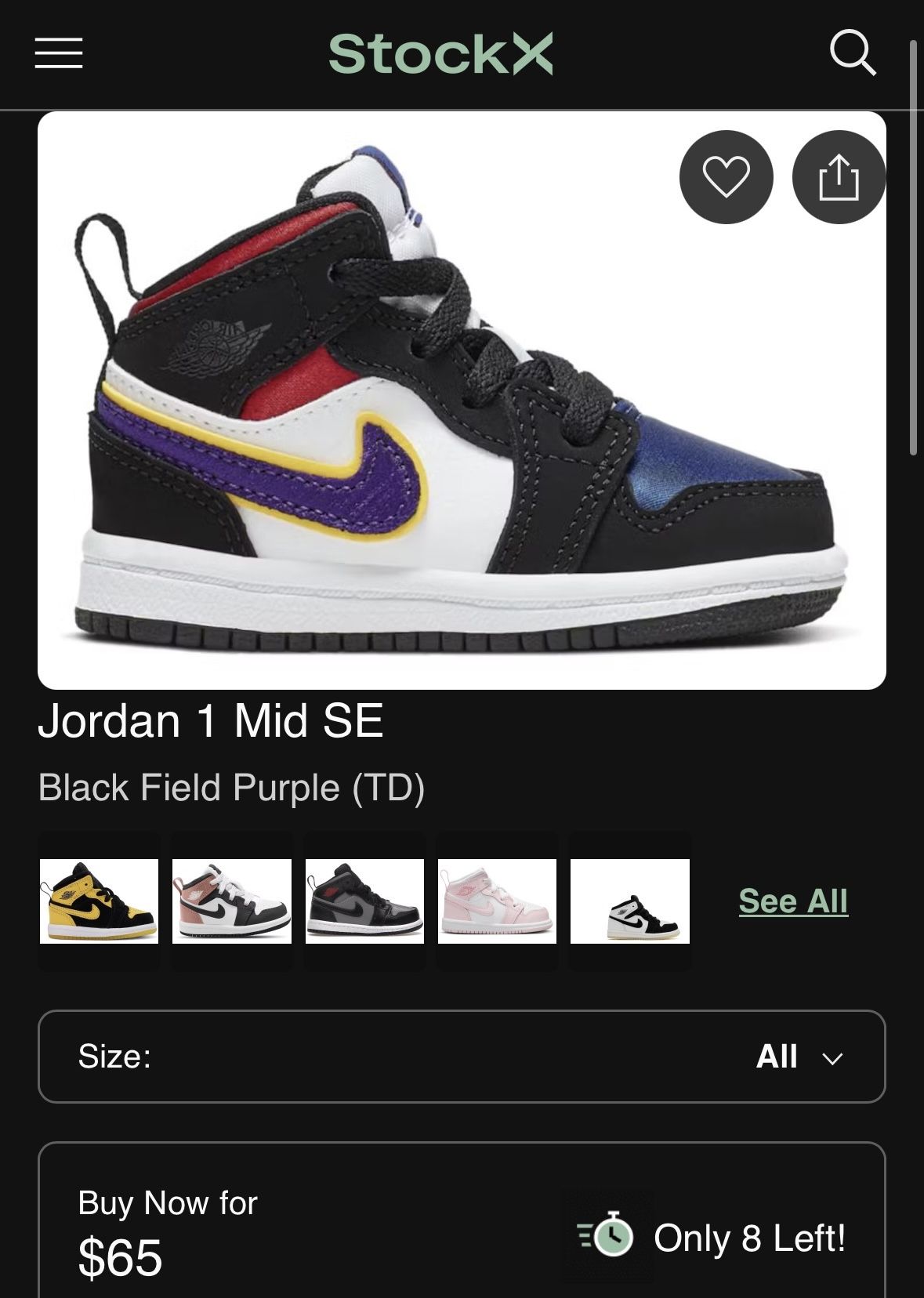Image resolution: width=924 pixels, height=1298 pixels.
Task: Share this Jordan 1 Mid listing
Action: [x=839, y=177]
